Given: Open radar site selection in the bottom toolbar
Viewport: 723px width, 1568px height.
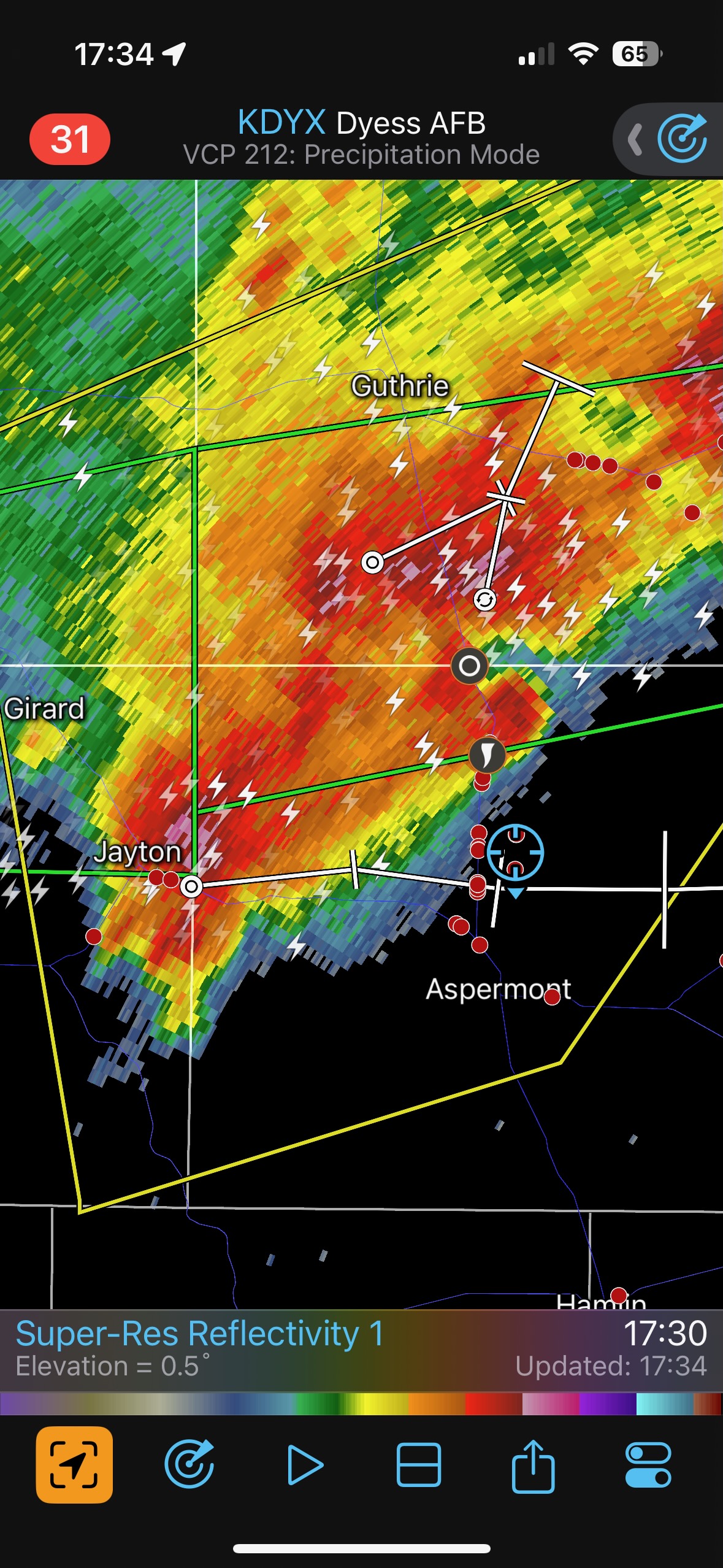Looking at the screenshot, I should tap(189, 1464).
